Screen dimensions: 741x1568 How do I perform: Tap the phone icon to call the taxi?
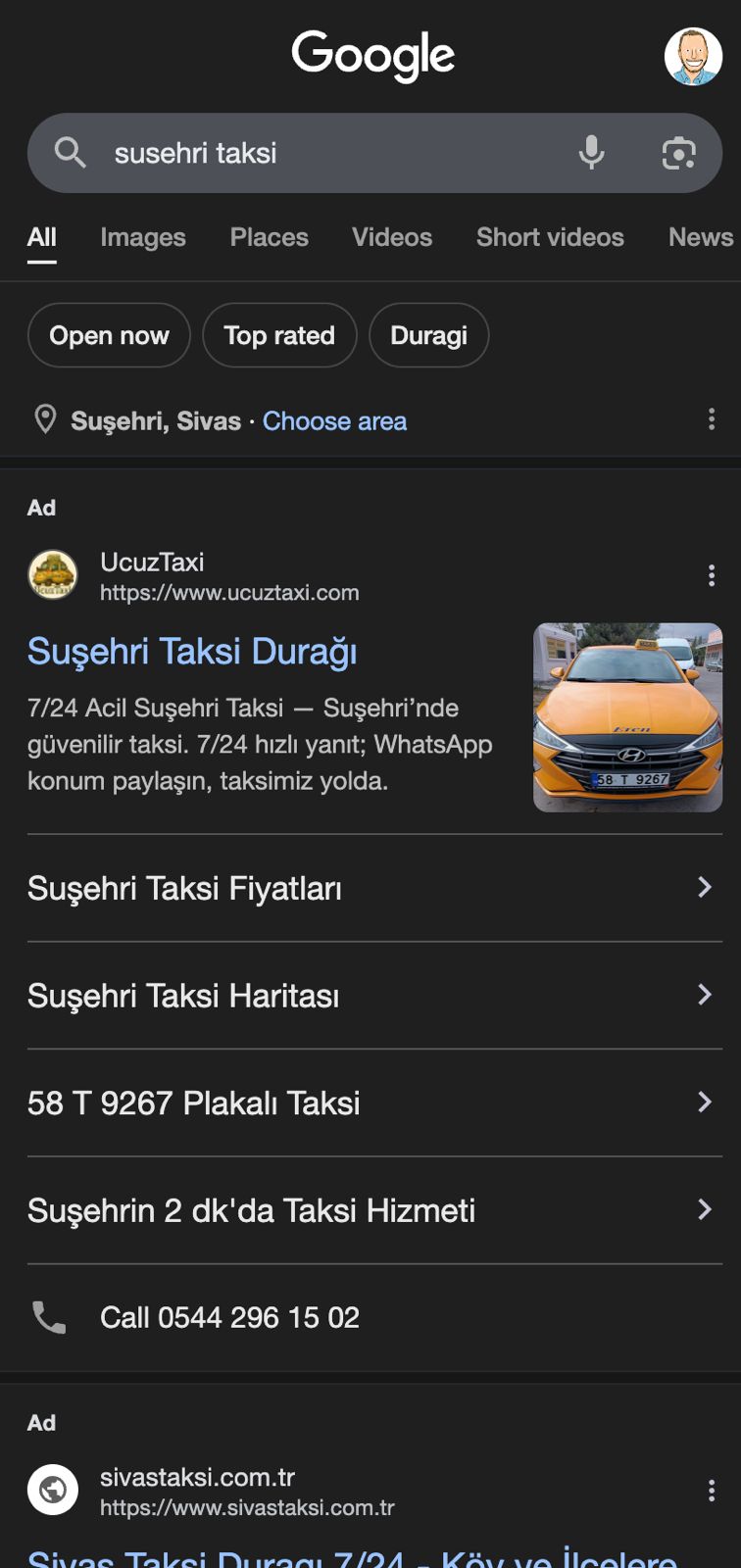50,1317
